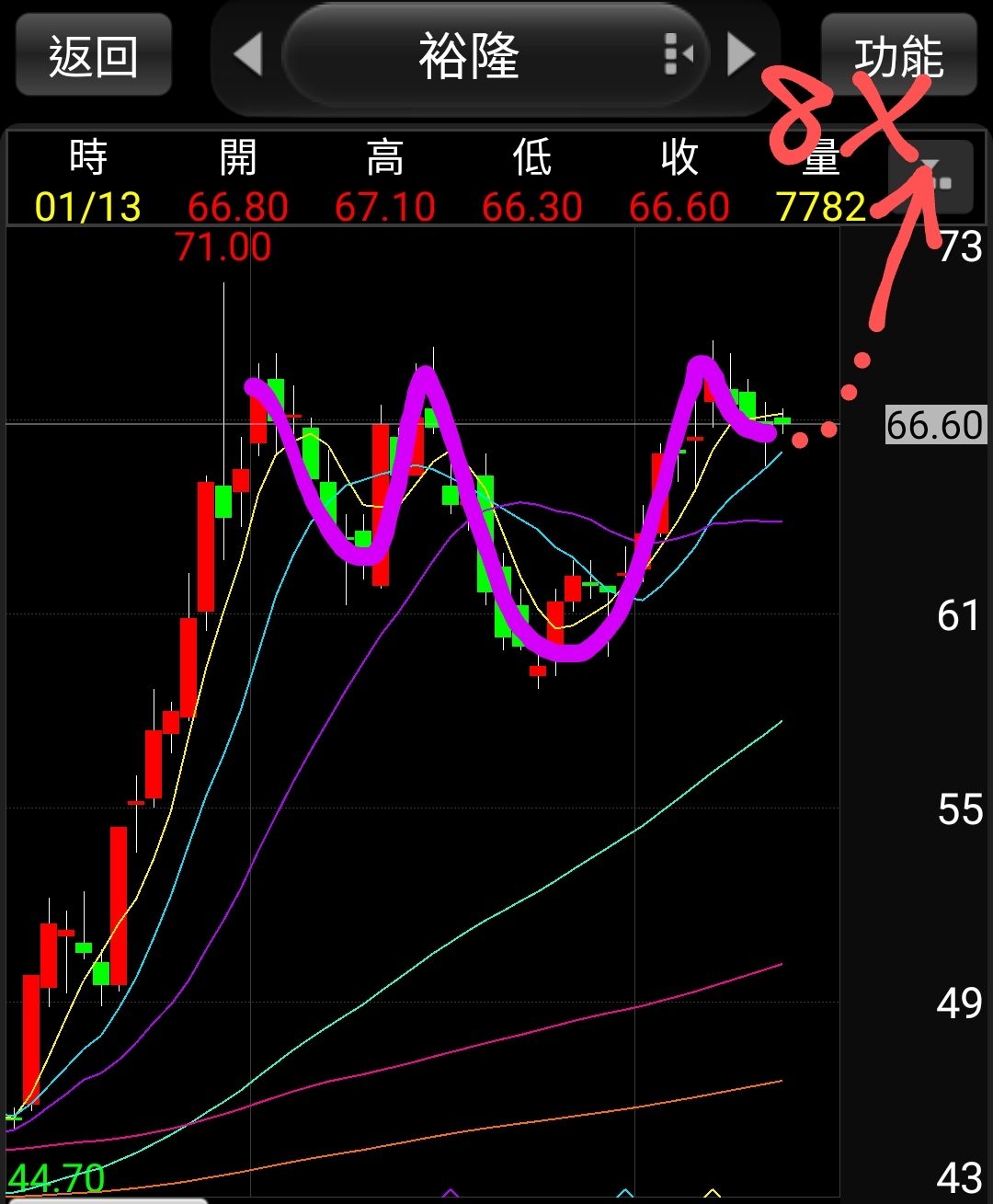Tap the 返回 back button
Screen dimensions: 993x1204
coord(94,55)
